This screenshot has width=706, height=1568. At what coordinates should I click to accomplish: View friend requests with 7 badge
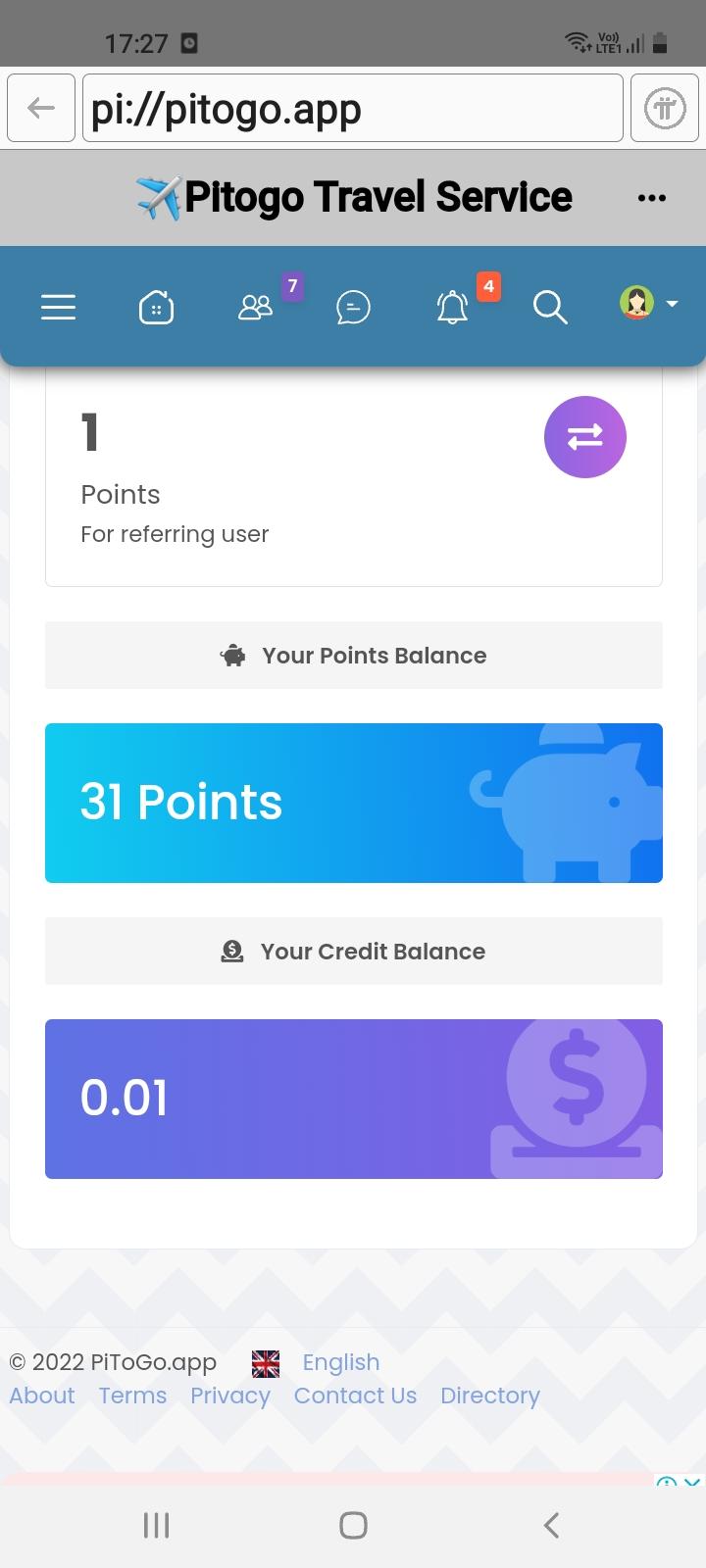click(x=256, y=308)
